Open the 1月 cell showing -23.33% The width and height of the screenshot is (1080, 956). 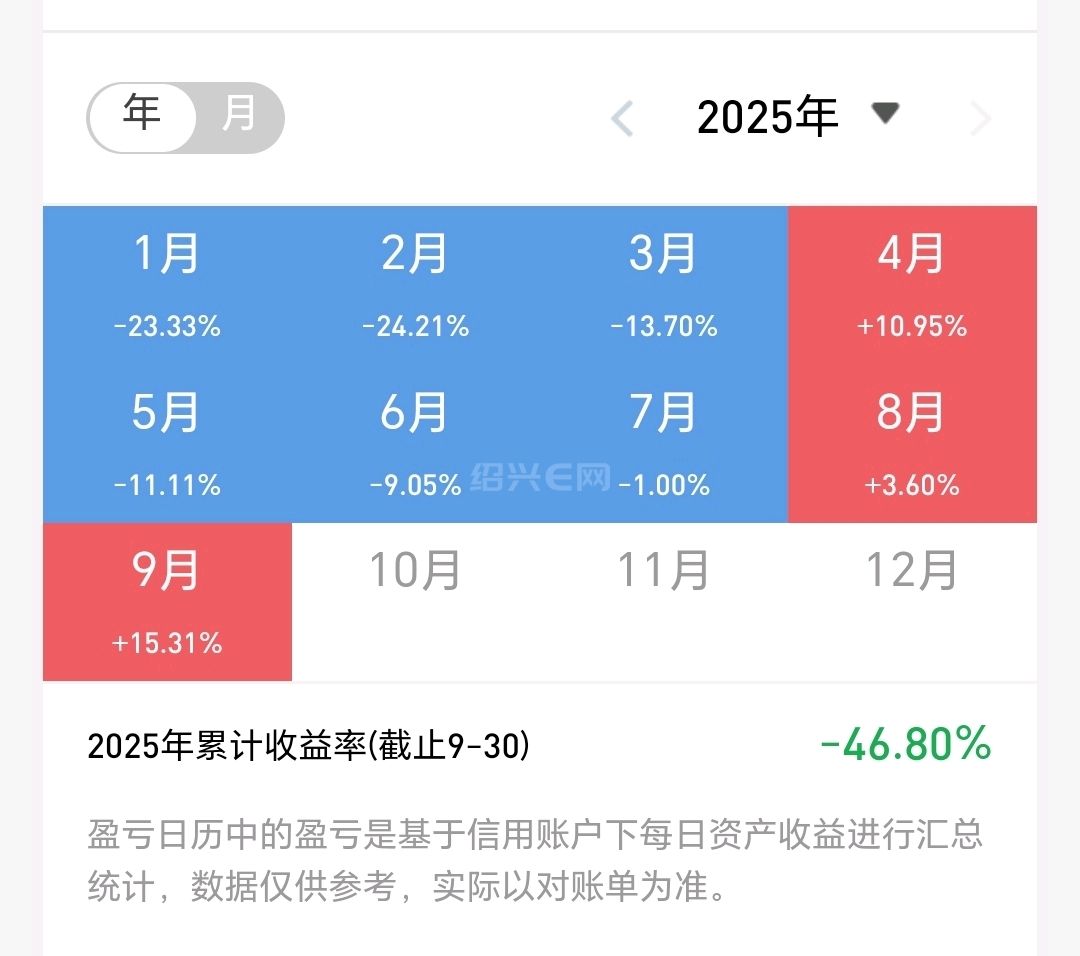167,285
